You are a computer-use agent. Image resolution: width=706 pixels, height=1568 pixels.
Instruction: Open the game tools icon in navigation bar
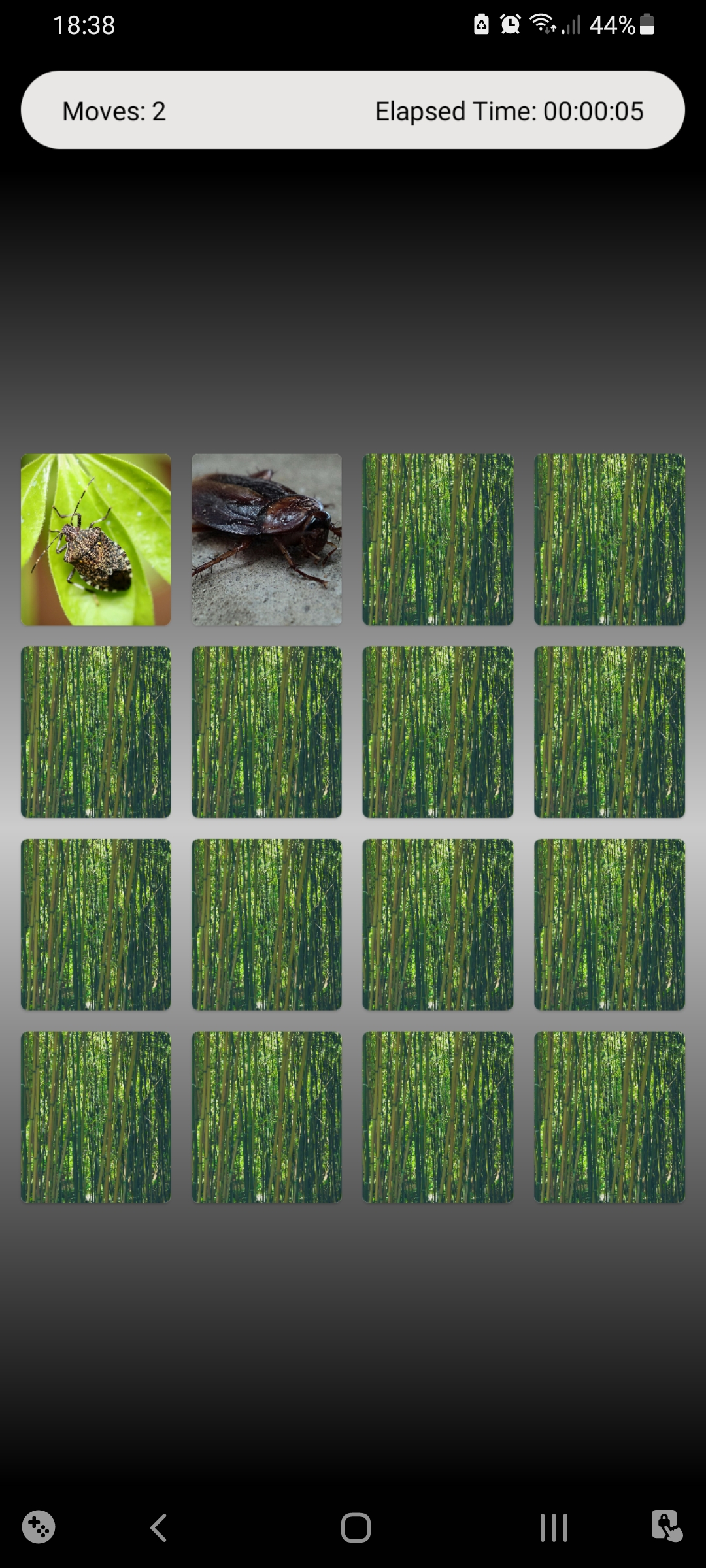(39, 1527)
